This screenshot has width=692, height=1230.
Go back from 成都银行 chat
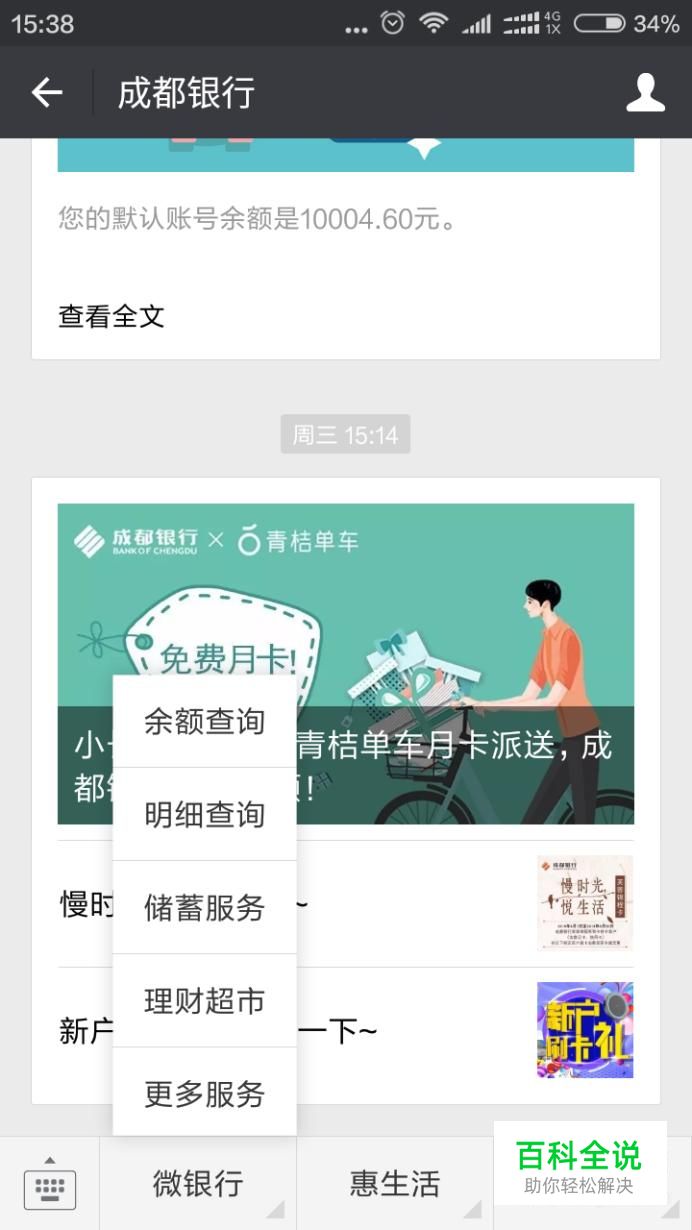(x=46, y=93)
